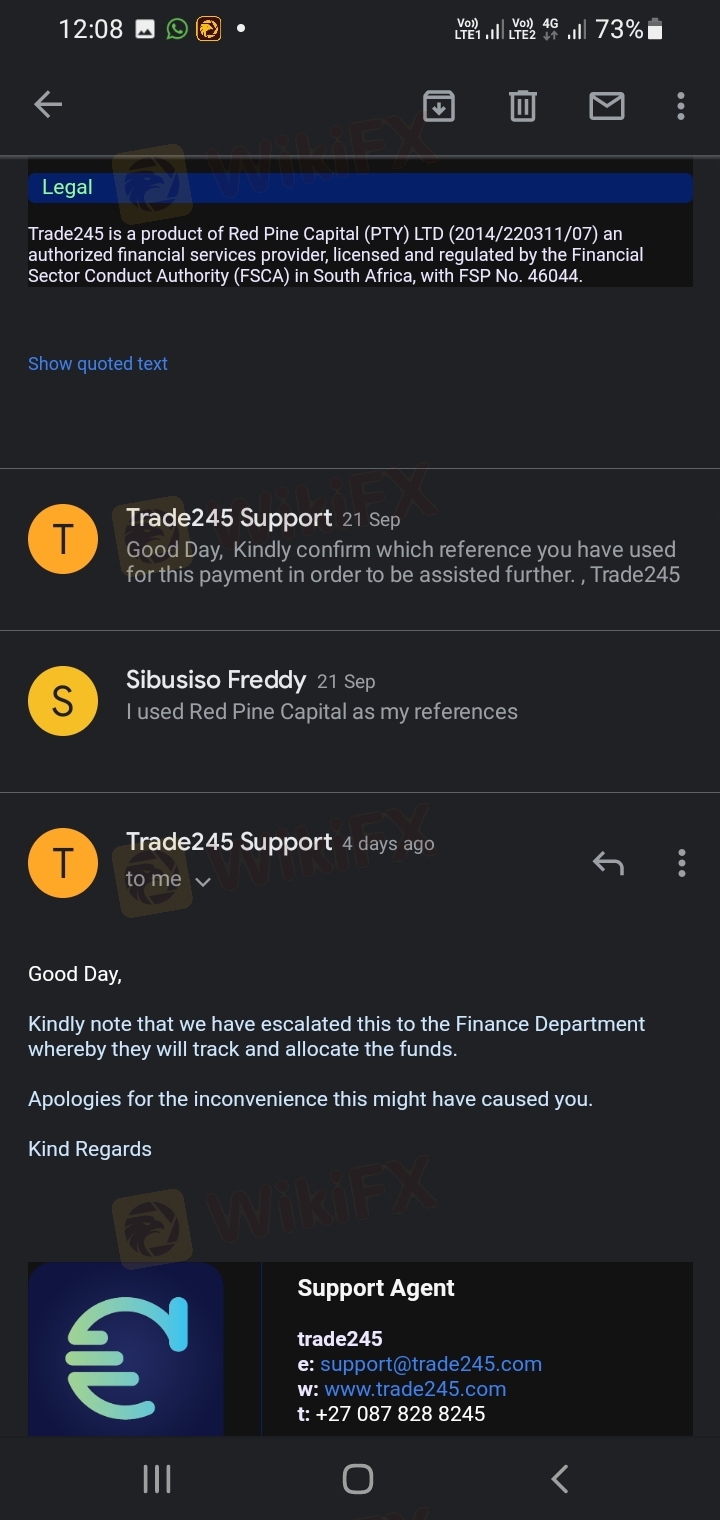This screenshot has height=1520, width=720.
Task: Expand recipient details next to 'to me'
Action: click(203, 881)
